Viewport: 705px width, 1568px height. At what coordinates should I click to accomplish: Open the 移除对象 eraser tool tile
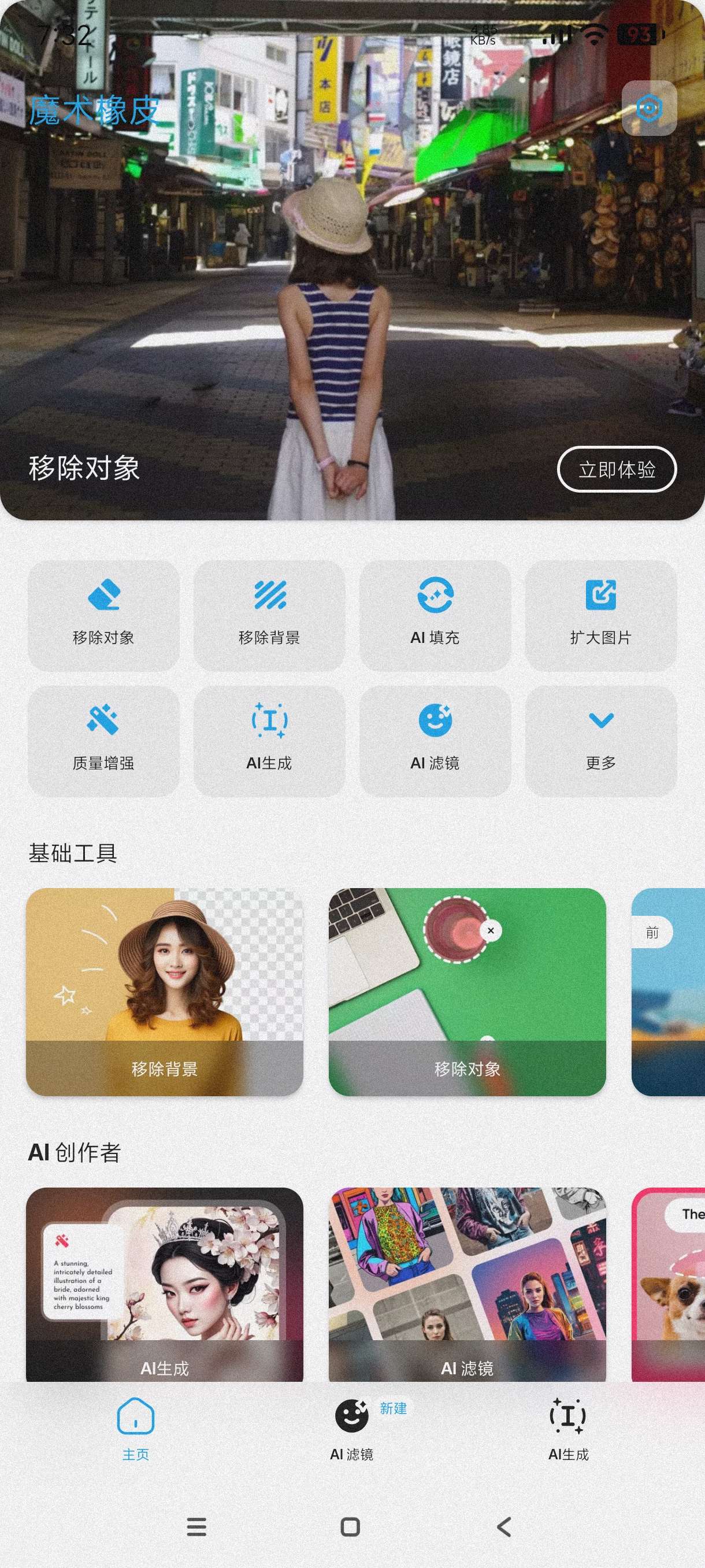pyautogui.click(x=103, y=615)
